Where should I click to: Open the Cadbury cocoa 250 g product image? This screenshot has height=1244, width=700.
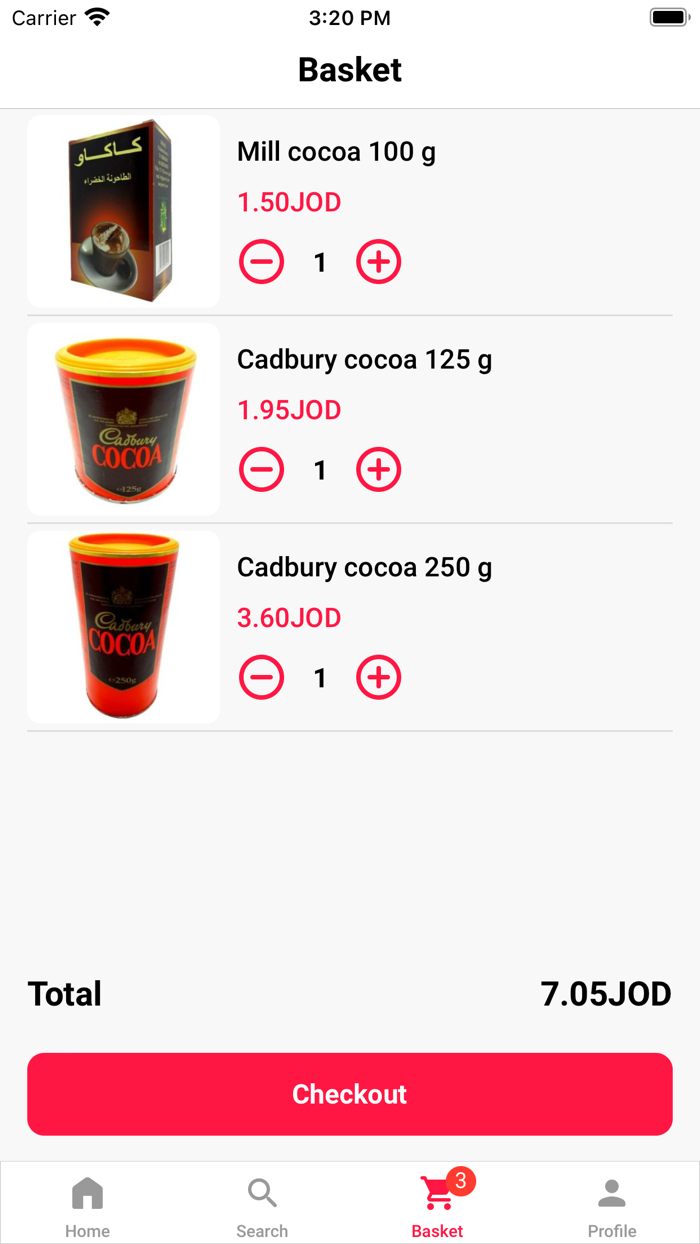point(124,628)
